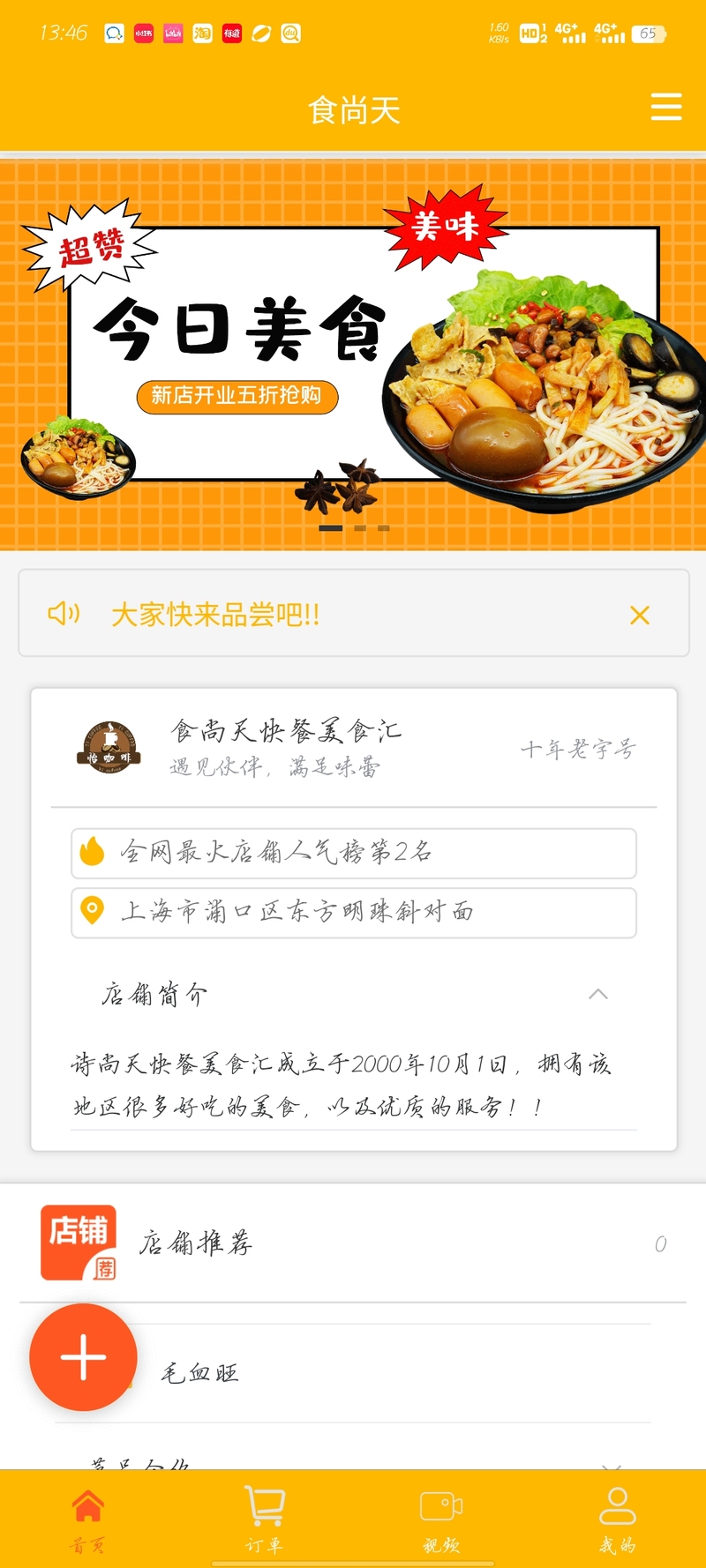Switch to the 订单 cart tab
This screenshot has width=706, height=1568.
click(x=265, y=1517)
